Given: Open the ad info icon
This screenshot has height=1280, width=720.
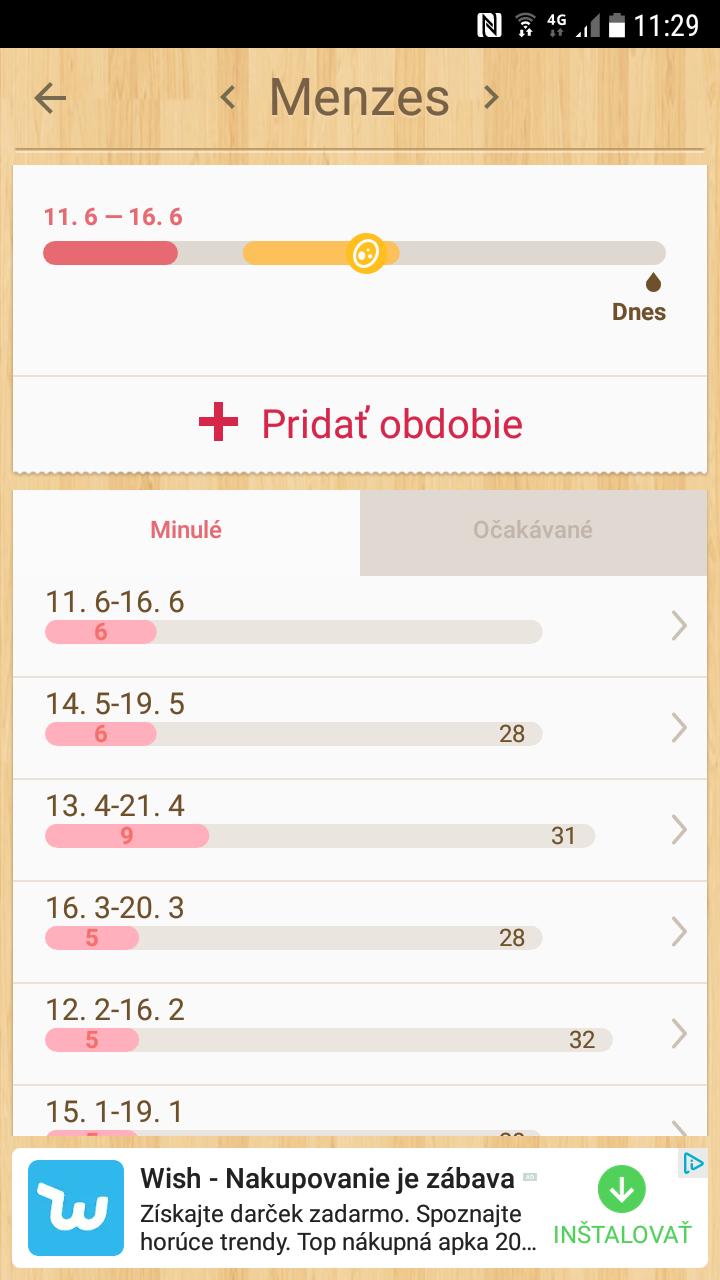Looking at the screenshot, I should pyautogui.click(x=693, y=1163).
